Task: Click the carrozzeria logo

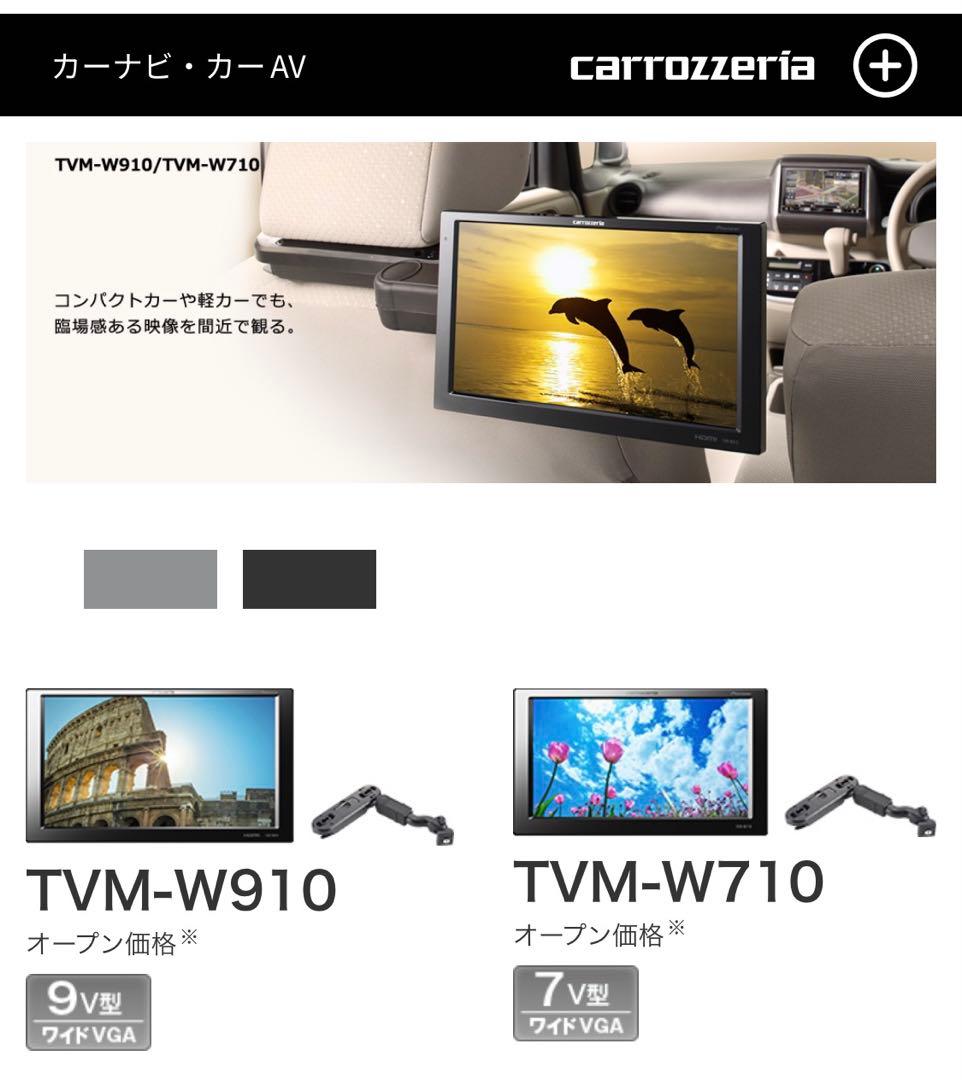Action: [x=699, y=67]
